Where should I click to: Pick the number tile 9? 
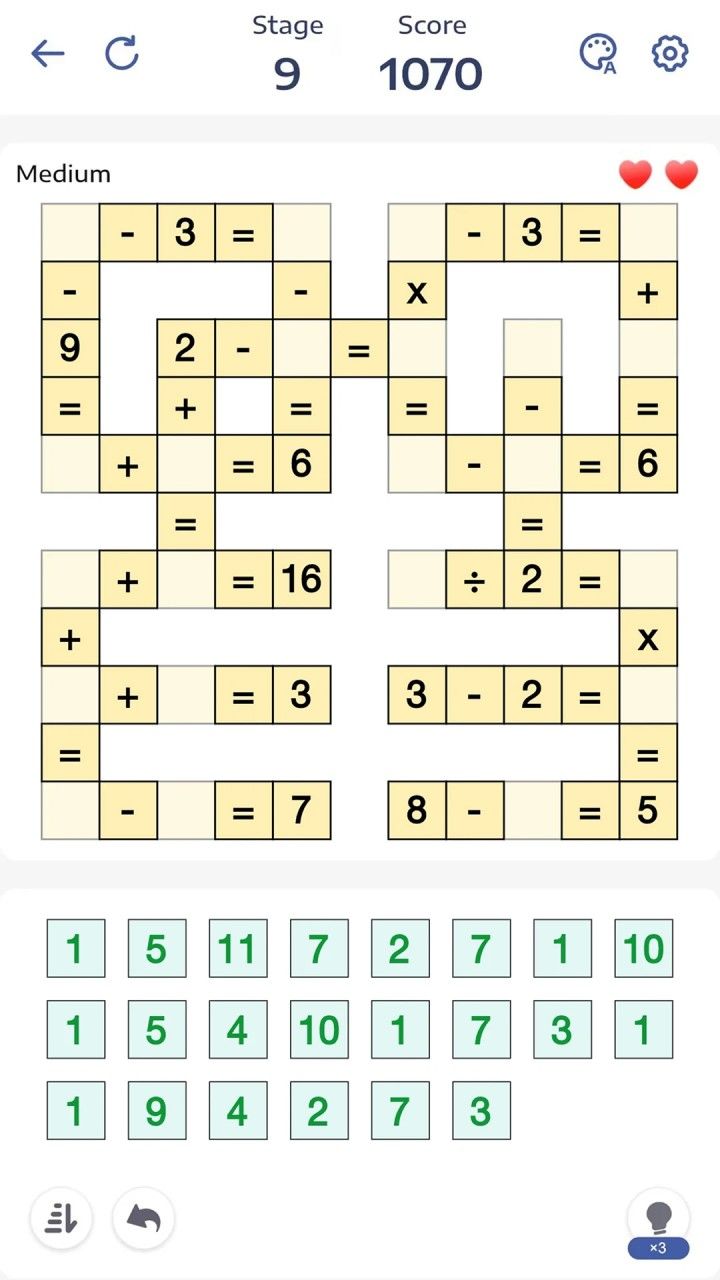point(157,1110)
